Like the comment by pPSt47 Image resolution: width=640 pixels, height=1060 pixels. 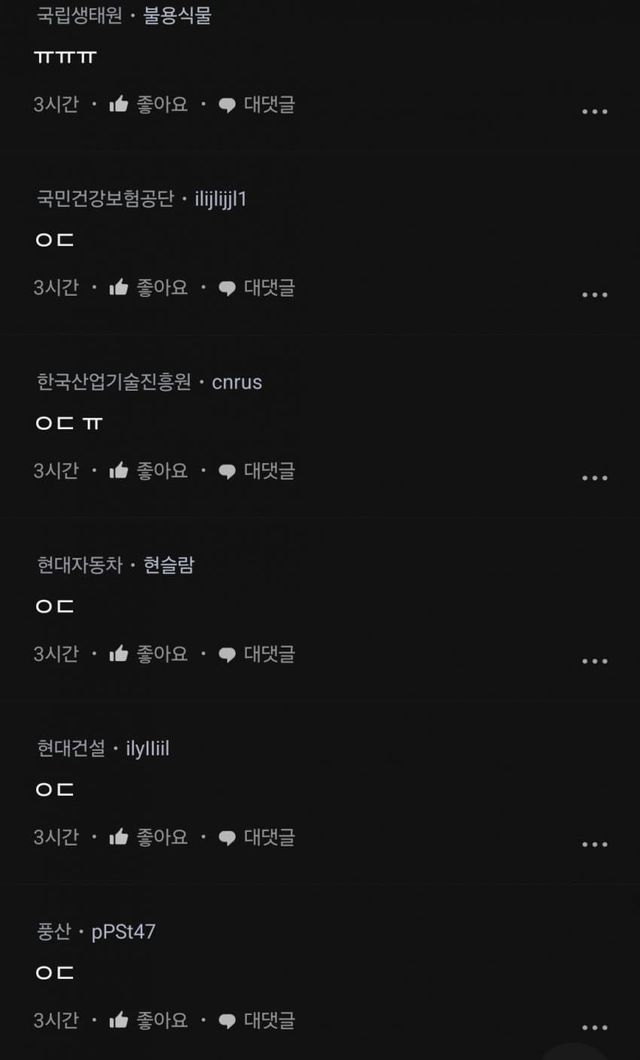tap(148, 1020)
